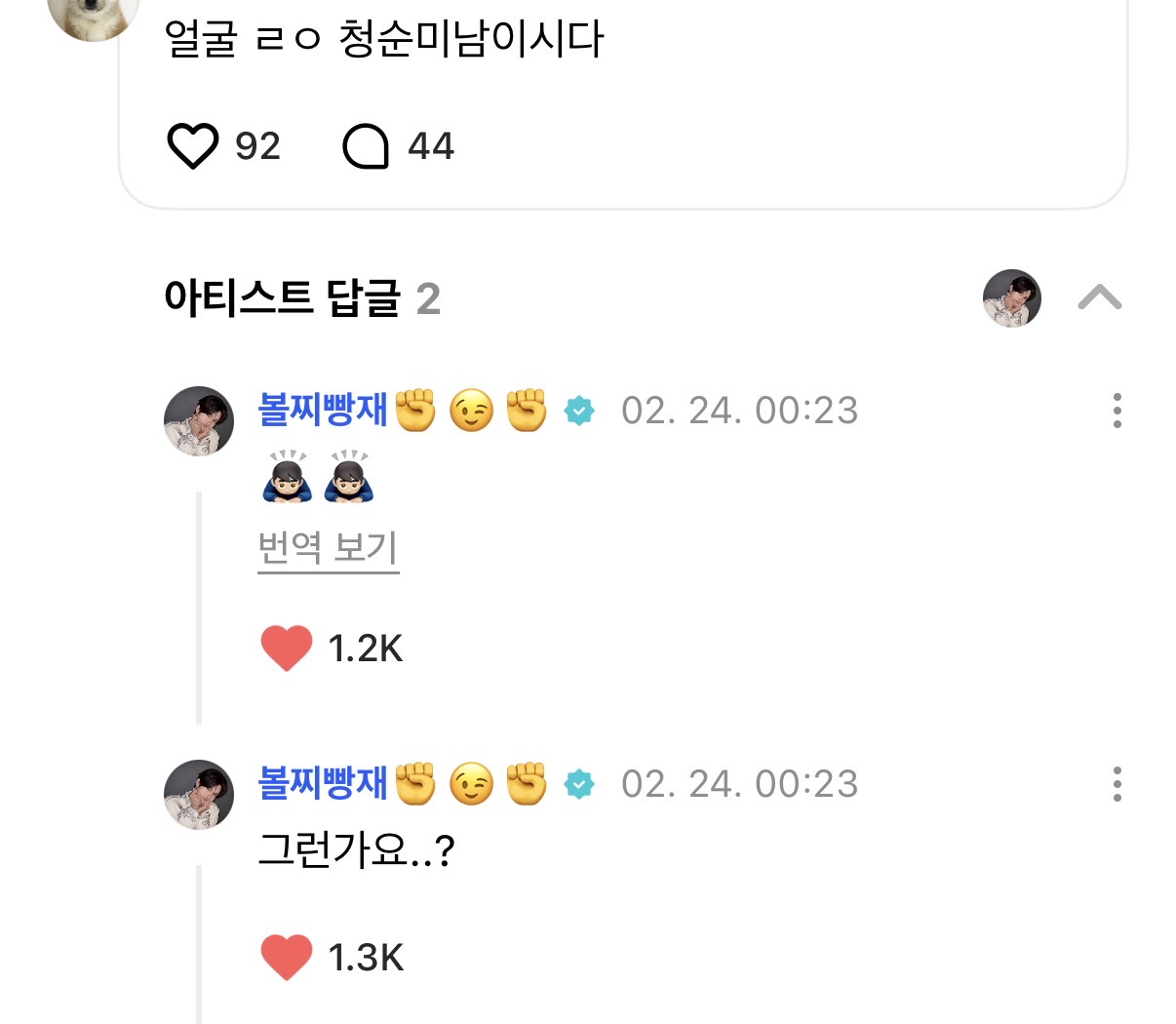
Task: Tap 번역 보기 to translate the reply
Action: [x=328, y=548]
